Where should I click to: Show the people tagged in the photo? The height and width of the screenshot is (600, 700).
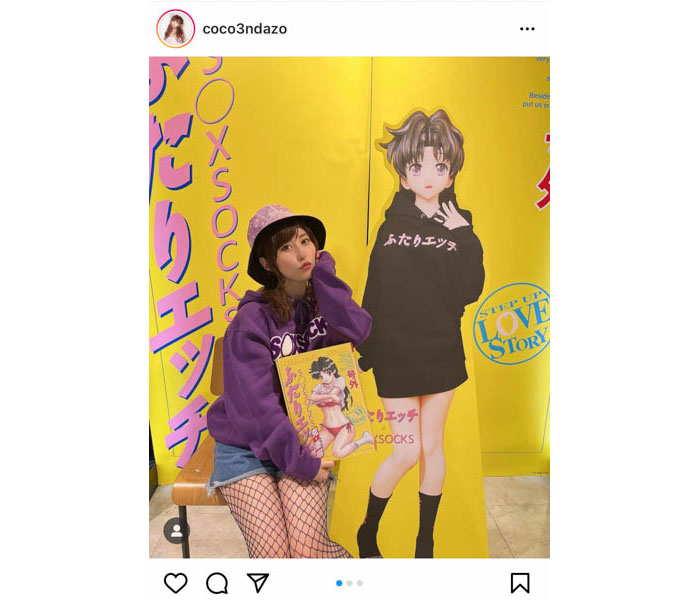pyautogui.click(x=177, y=530)
